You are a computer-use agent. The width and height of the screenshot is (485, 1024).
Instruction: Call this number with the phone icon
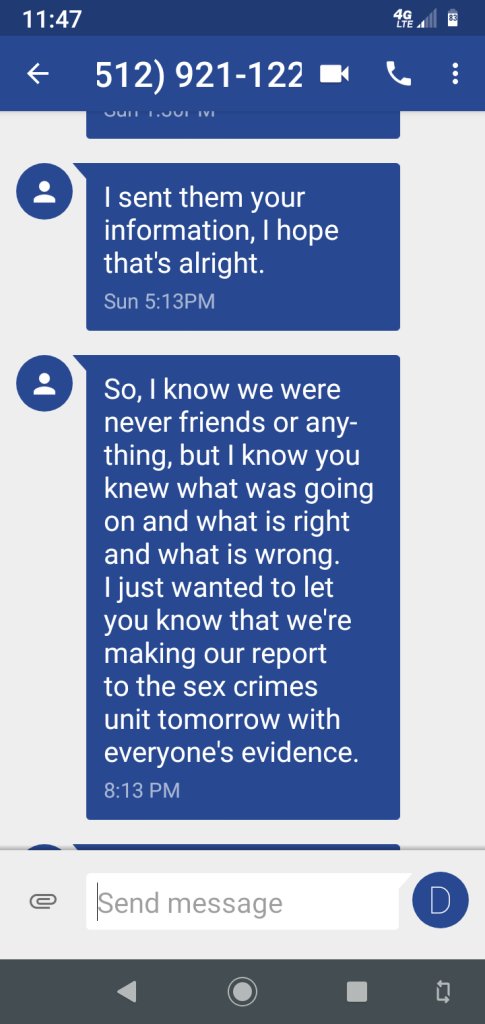click(x=399, y=74)
